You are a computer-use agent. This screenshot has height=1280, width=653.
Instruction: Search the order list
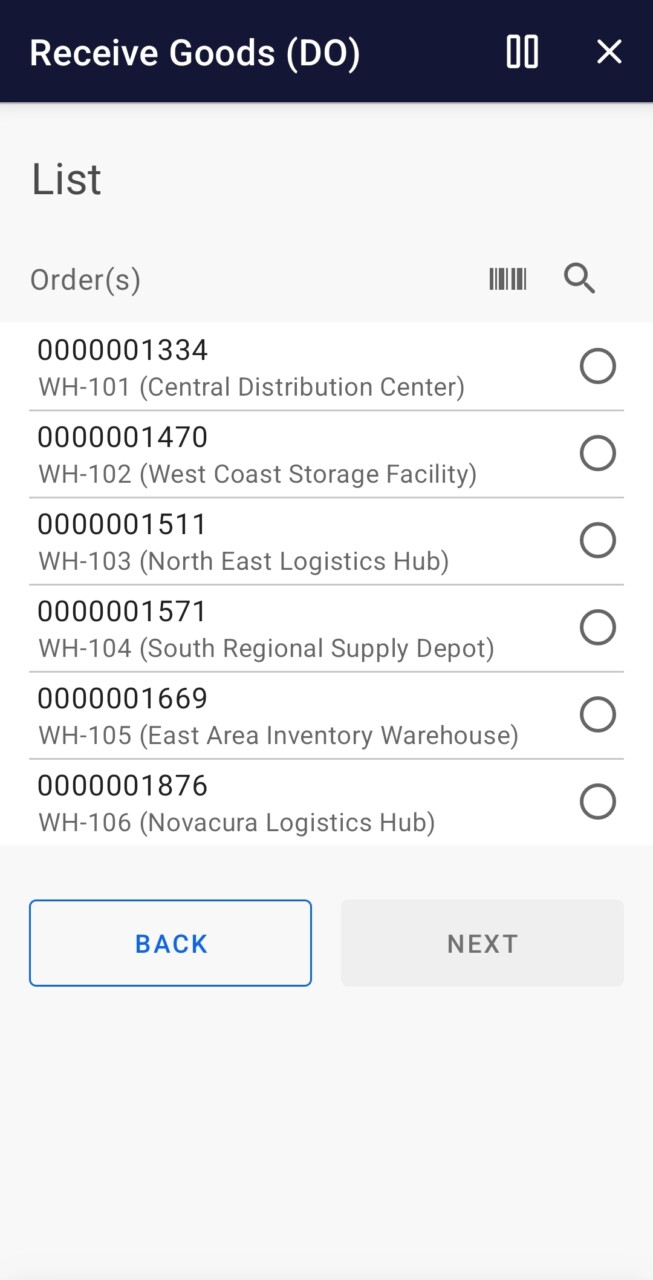(580, 279)
